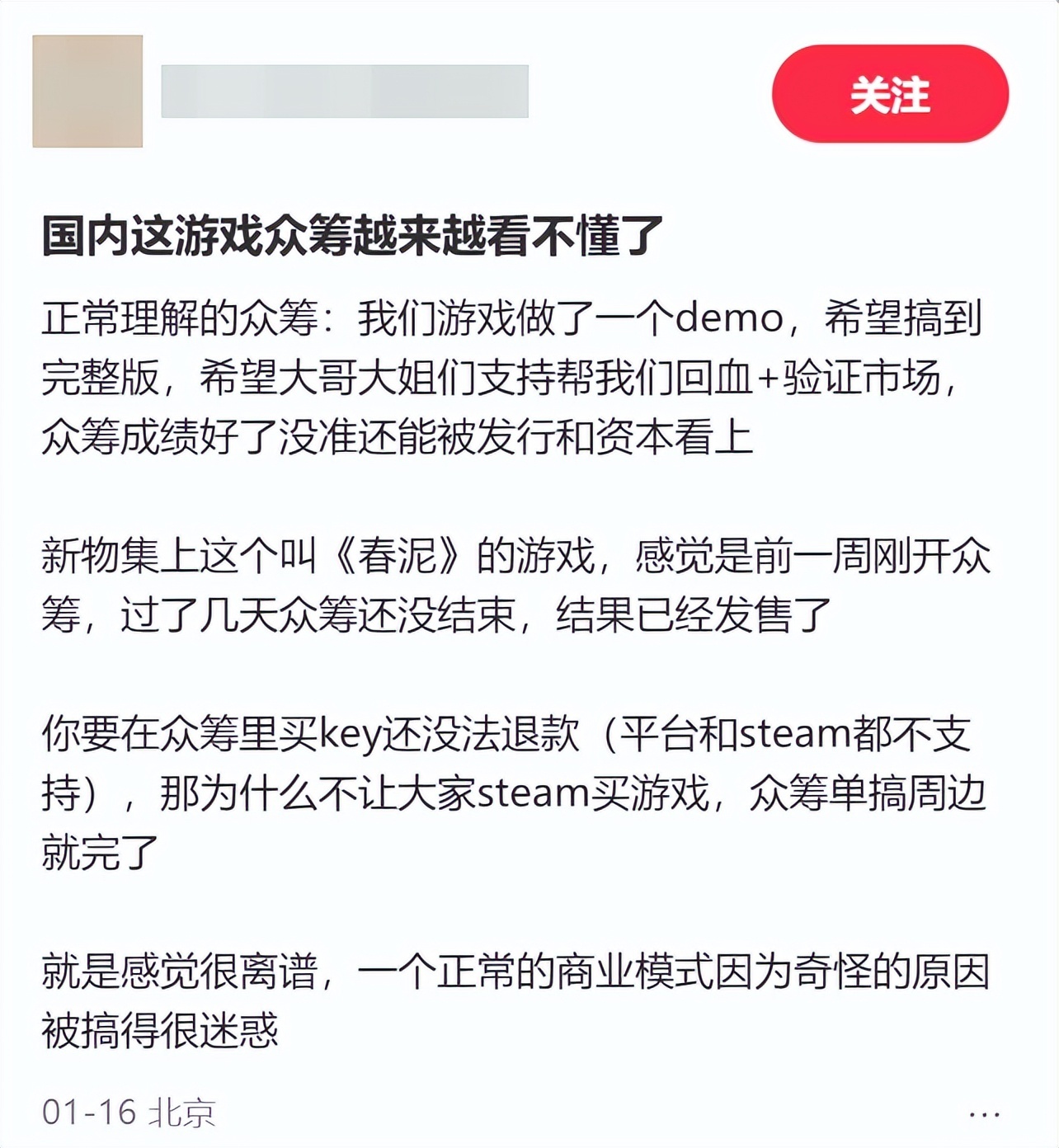View the author's blurred username profile
Screen dimensions: 1059x1148
tap(344, 92)
